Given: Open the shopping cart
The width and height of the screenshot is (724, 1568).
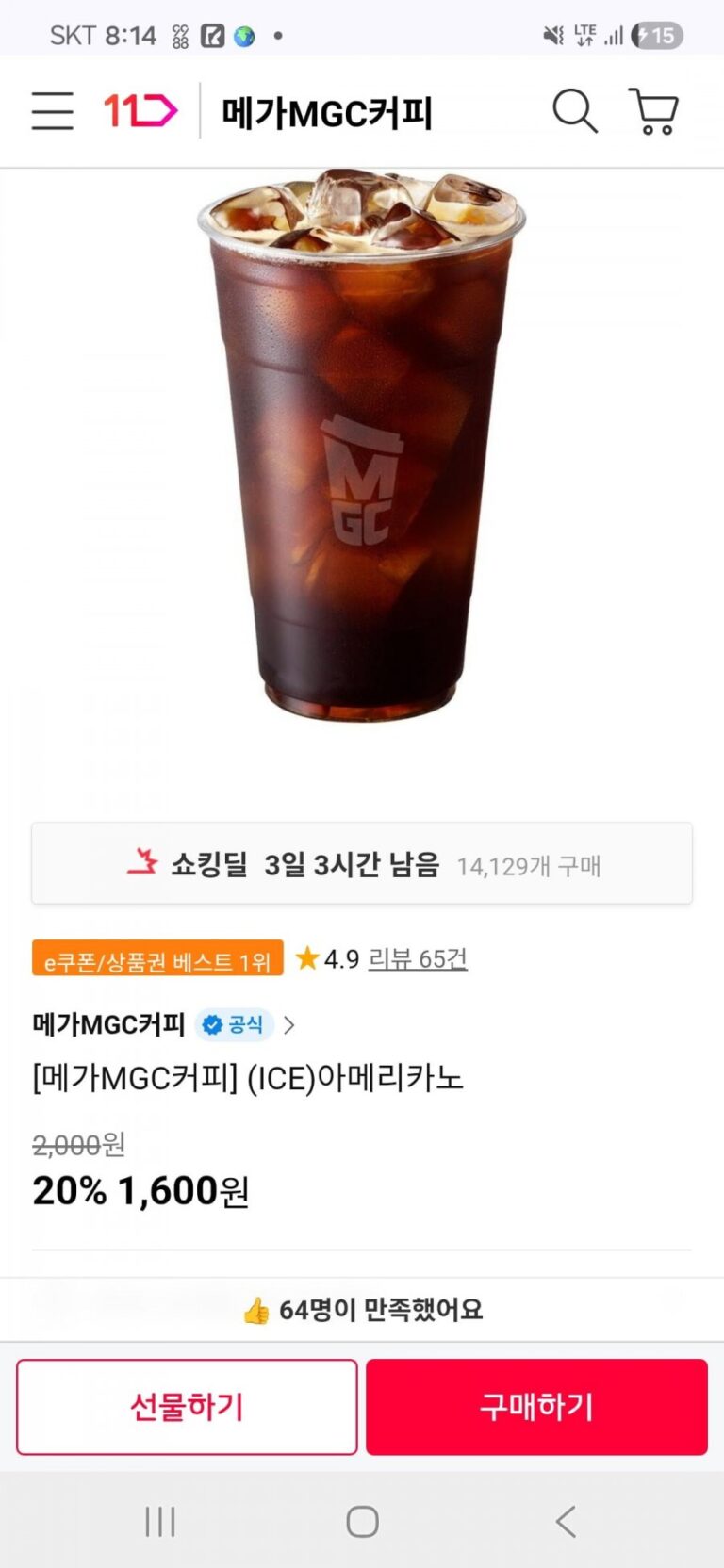Looking at the screenshot, I should click(x=652, y=111).
